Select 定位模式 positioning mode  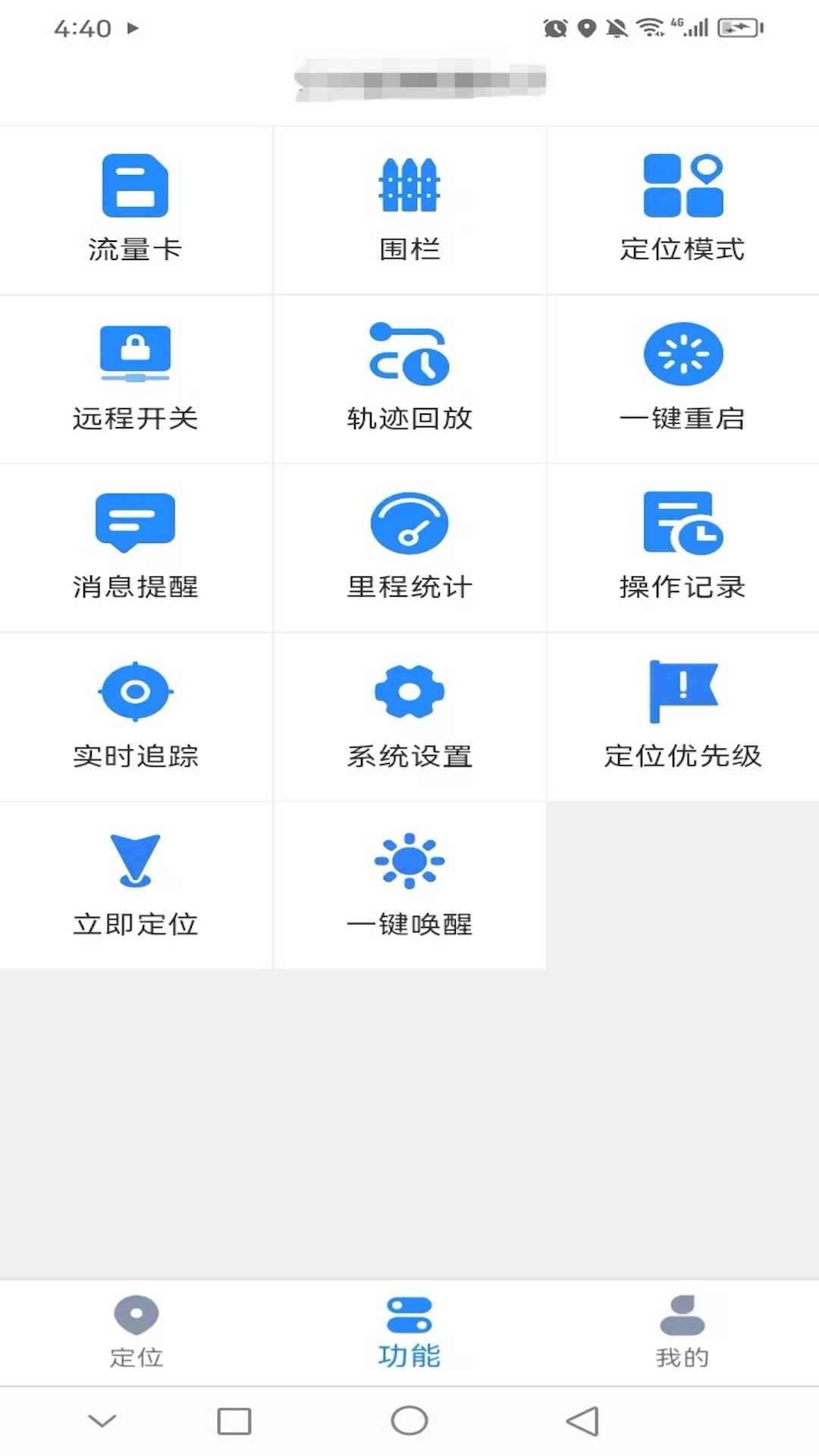[x=682, y=209]
